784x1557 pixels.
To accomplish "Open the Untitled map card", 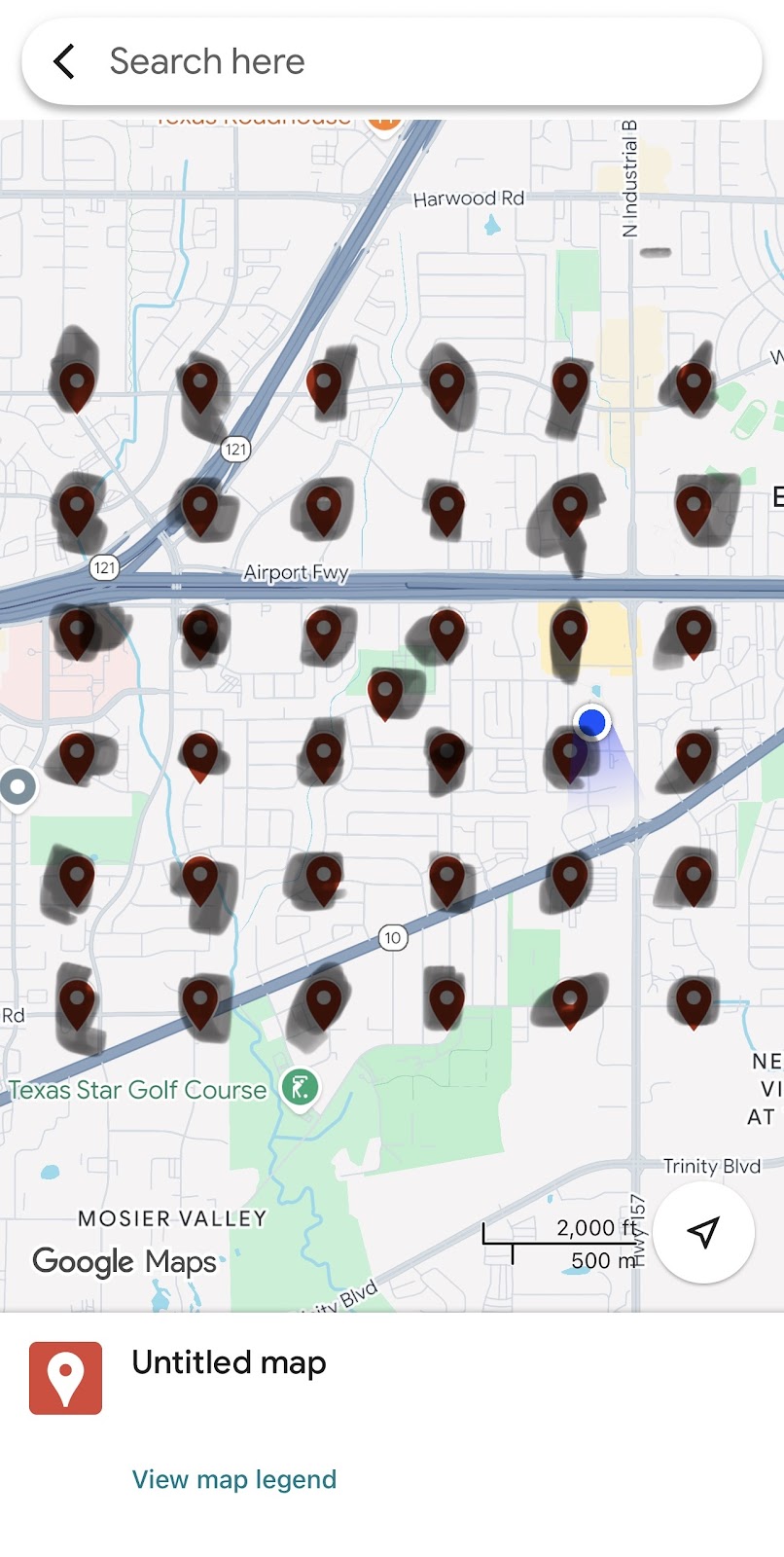I will [229, 1363].
